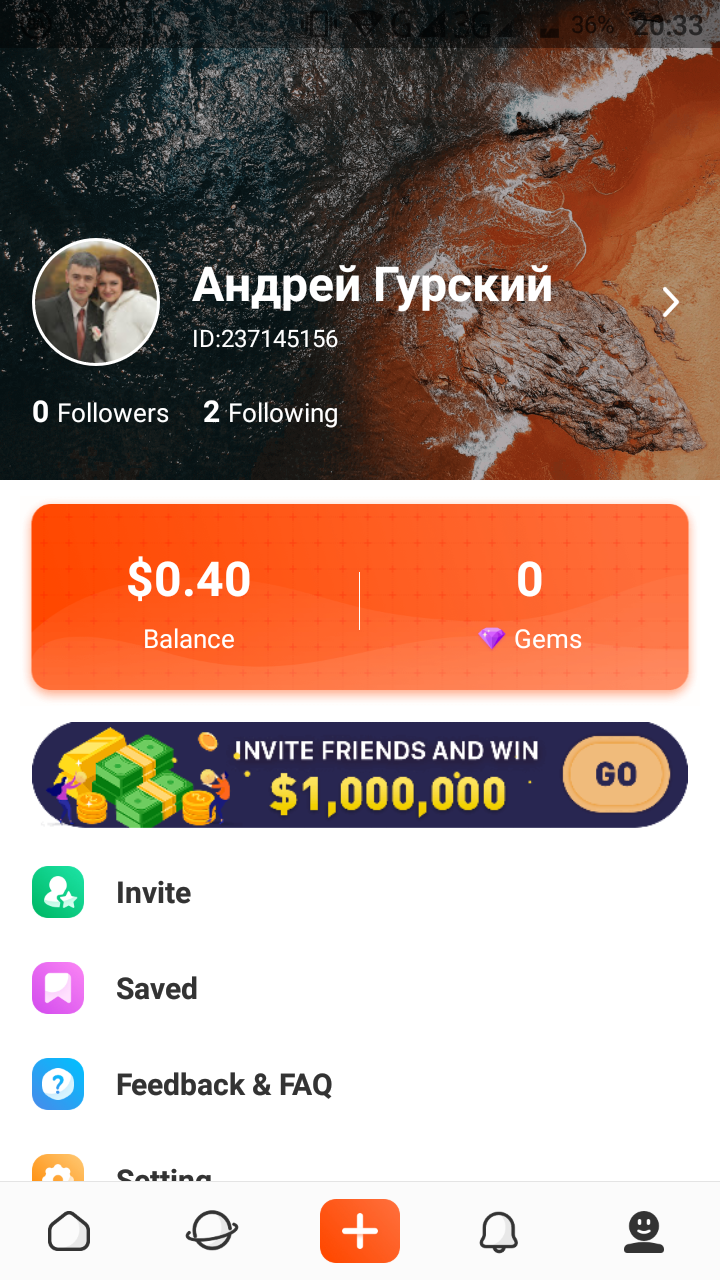Open the Invite menu item
720x1280 pixels.
tap(153, 892)
